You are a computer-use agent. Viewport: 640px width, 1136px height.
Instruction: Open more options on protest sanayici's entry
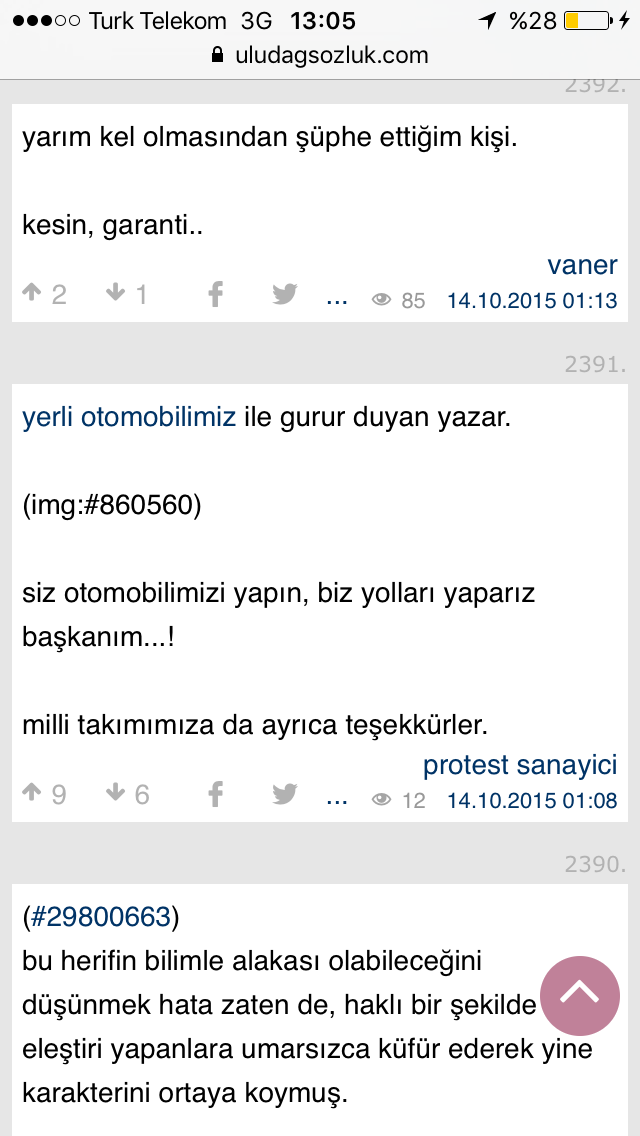tap(337, 798)
